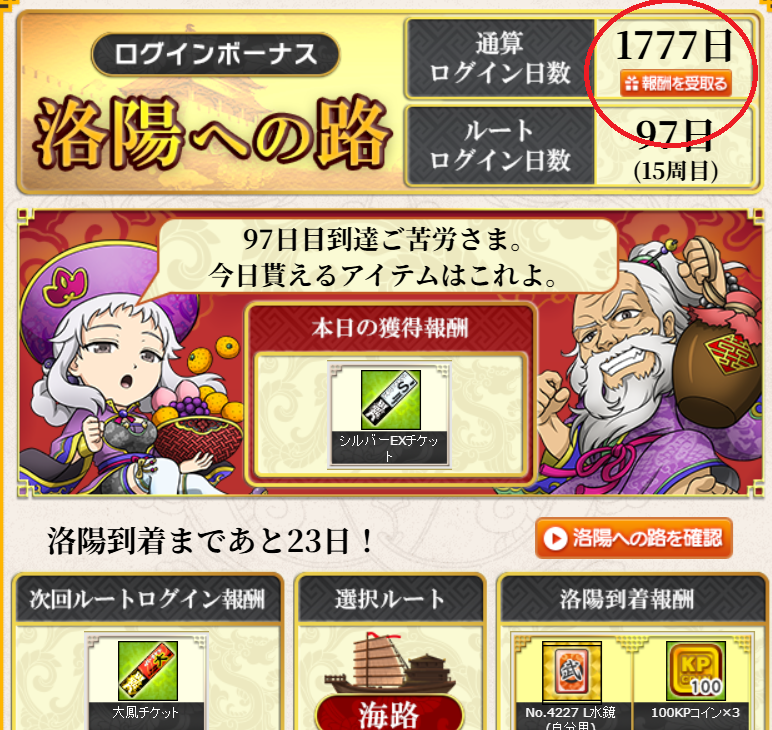Image resolution: width=772 pixels, height=730 pixels.
Task: Open 洛陽への路を確認 route check
Action: pos(634,538)
